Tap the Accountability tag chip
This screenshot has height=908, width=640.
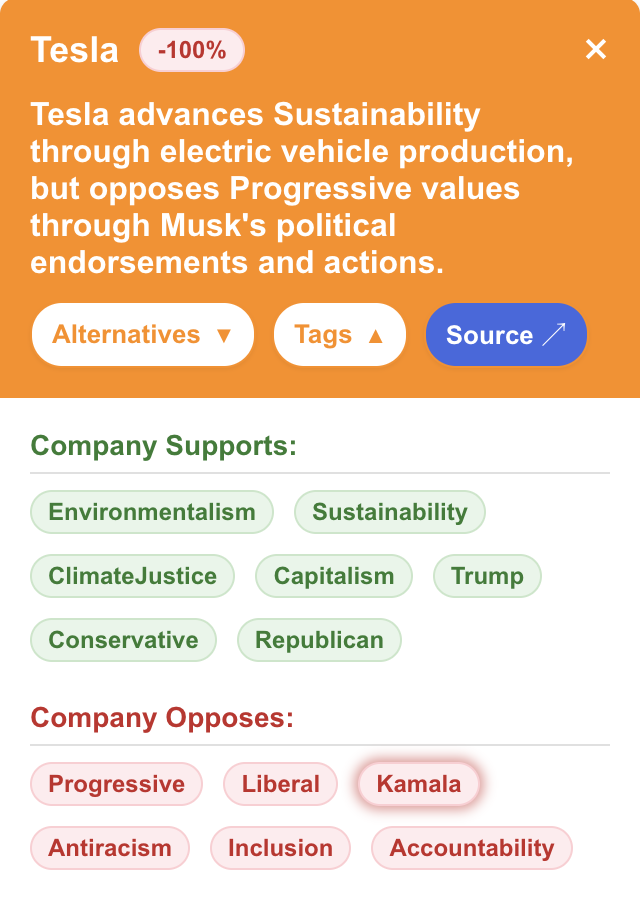tap(472, 848)
